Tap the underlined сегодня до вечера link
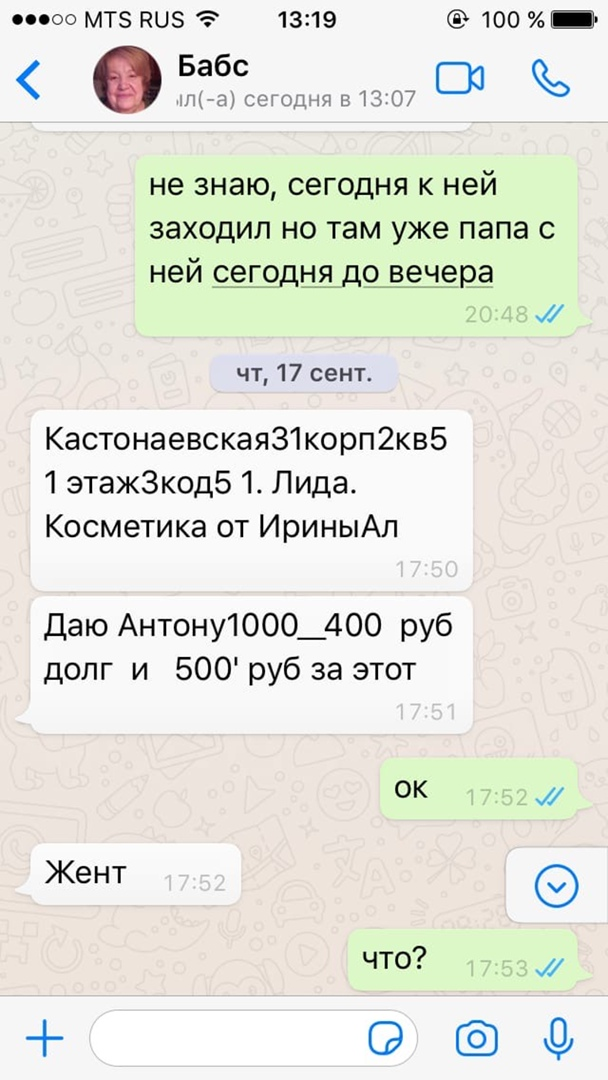Viewport: 608px width, 1080px height. 354,272
